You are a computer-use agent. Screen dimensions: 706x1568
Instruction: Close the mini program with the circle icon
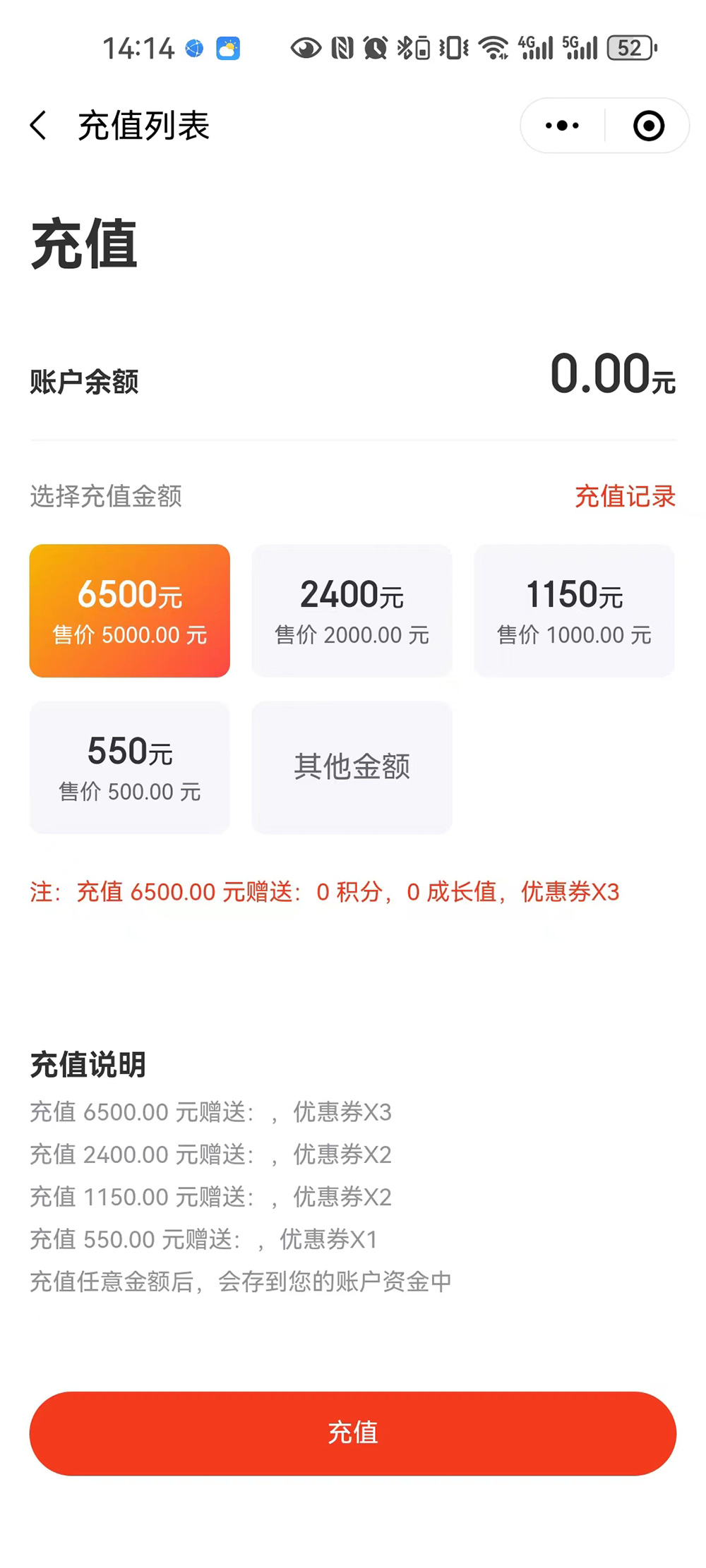click(648, 126)
